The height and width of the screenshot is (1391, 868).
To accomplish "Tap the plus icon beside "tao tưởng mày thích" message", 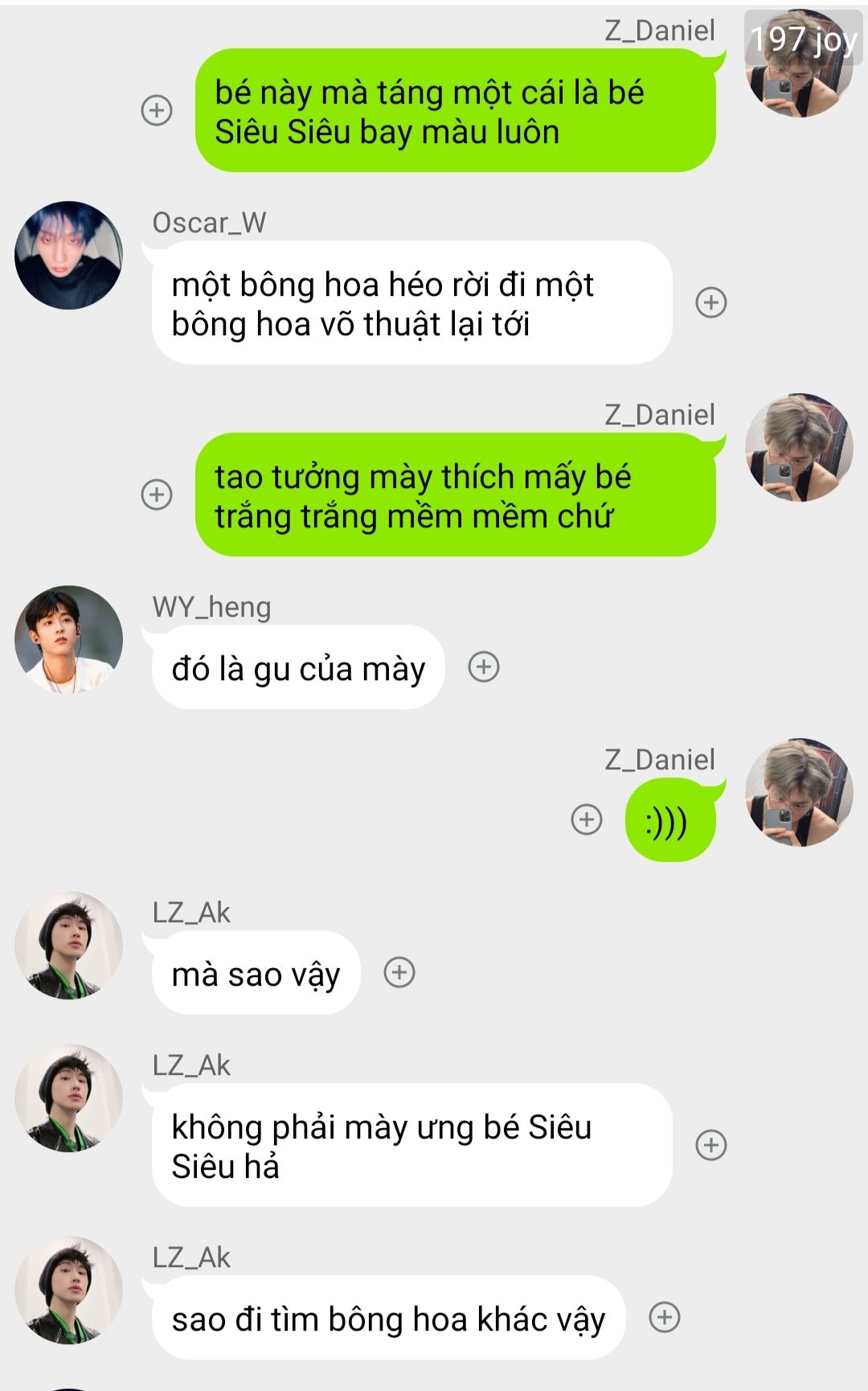I will [157, 494].
